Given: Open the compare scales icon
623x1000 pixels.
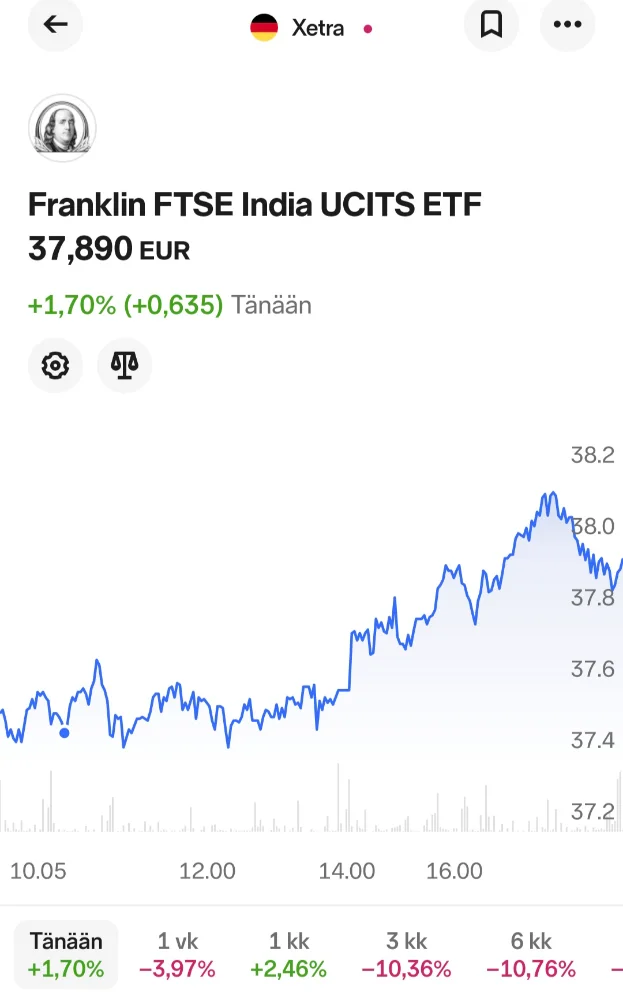Looking at the screenshot, I should point(124,365).
